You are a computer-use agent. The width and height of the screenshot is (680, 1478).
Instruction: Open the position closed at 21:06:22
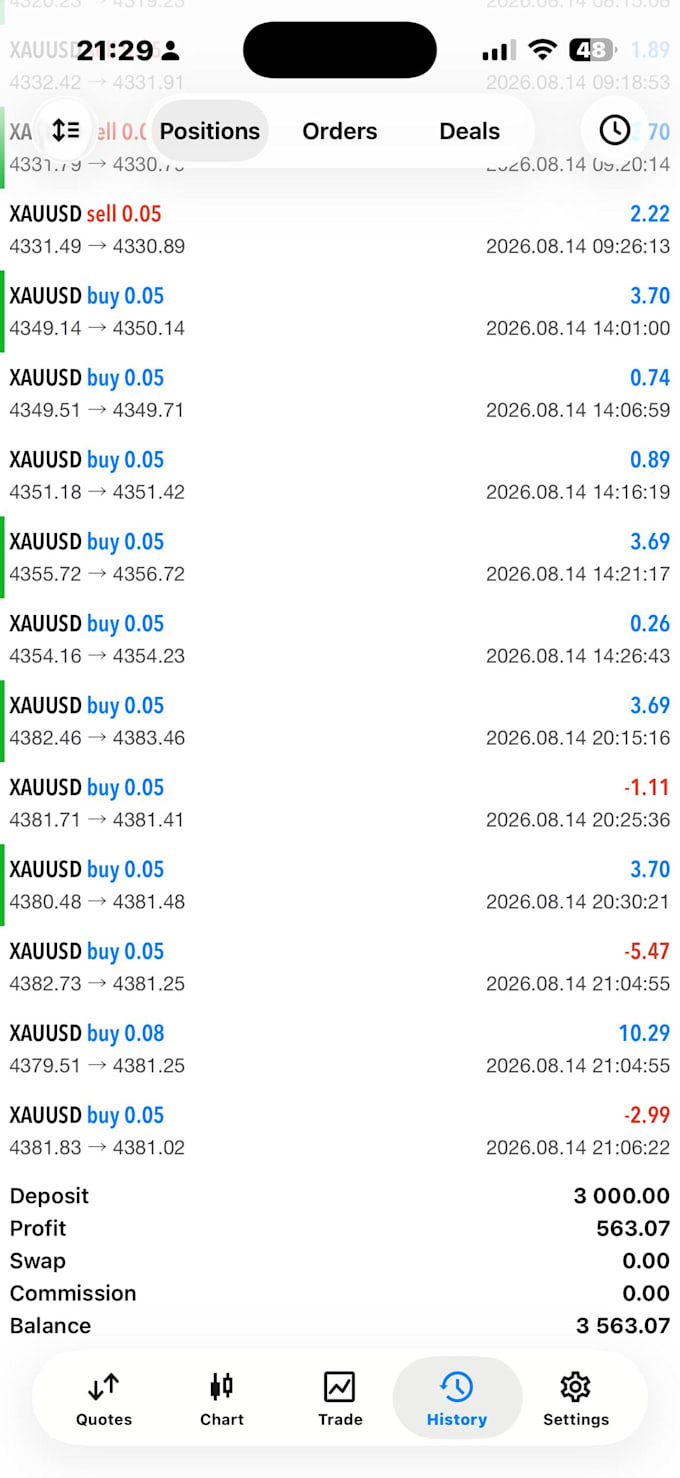(x=340, y=1131)
